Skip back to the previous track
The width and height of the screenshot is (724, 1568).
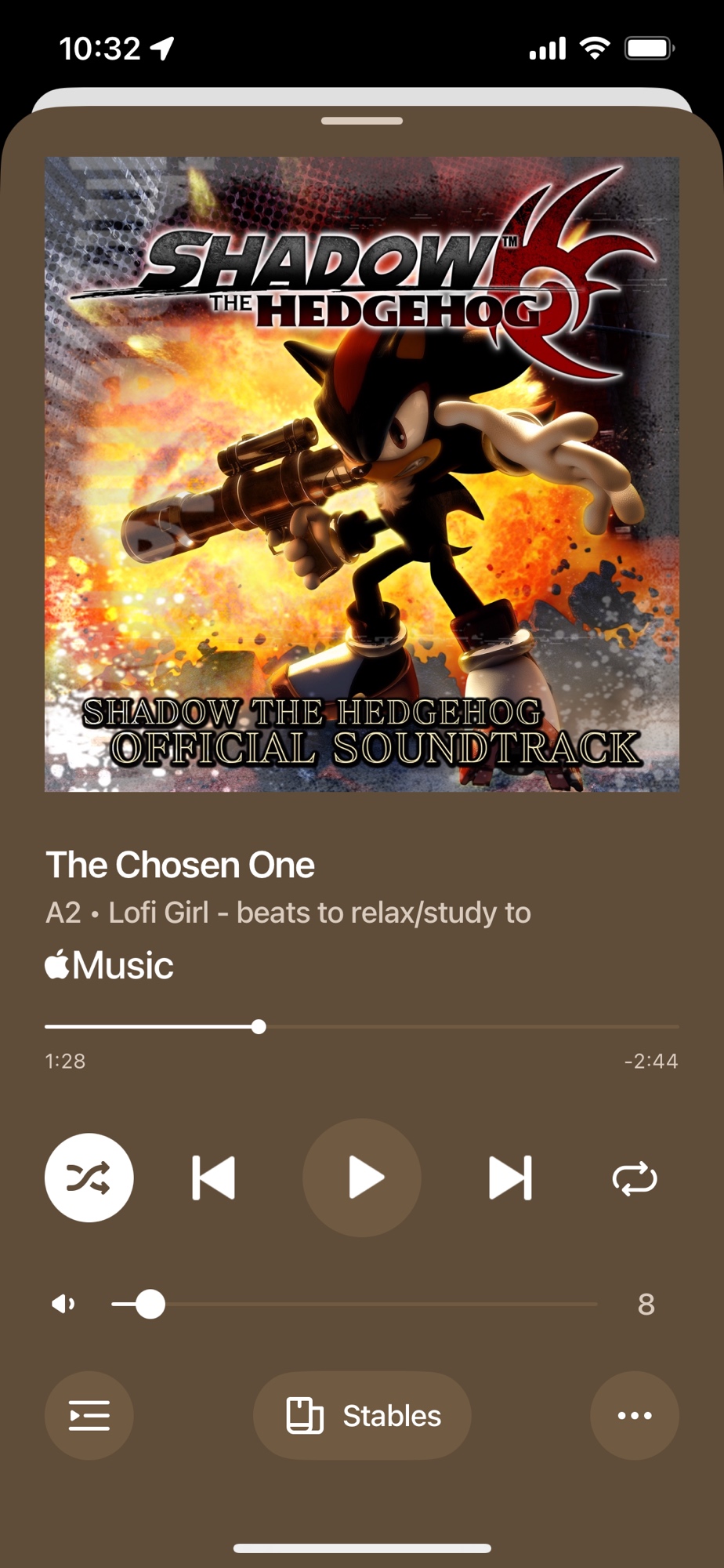(x=213, y=1178)
